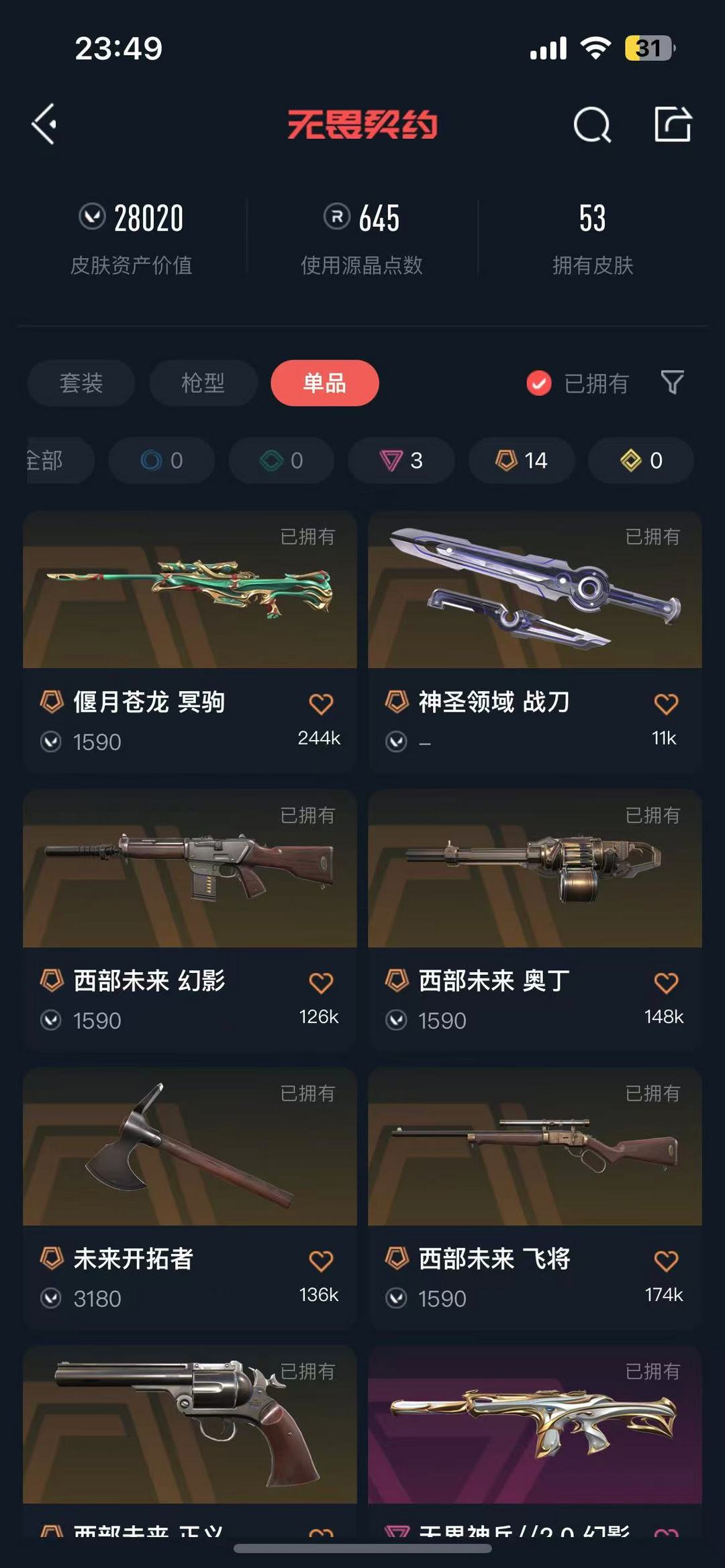Share this skin collection page

673,123
